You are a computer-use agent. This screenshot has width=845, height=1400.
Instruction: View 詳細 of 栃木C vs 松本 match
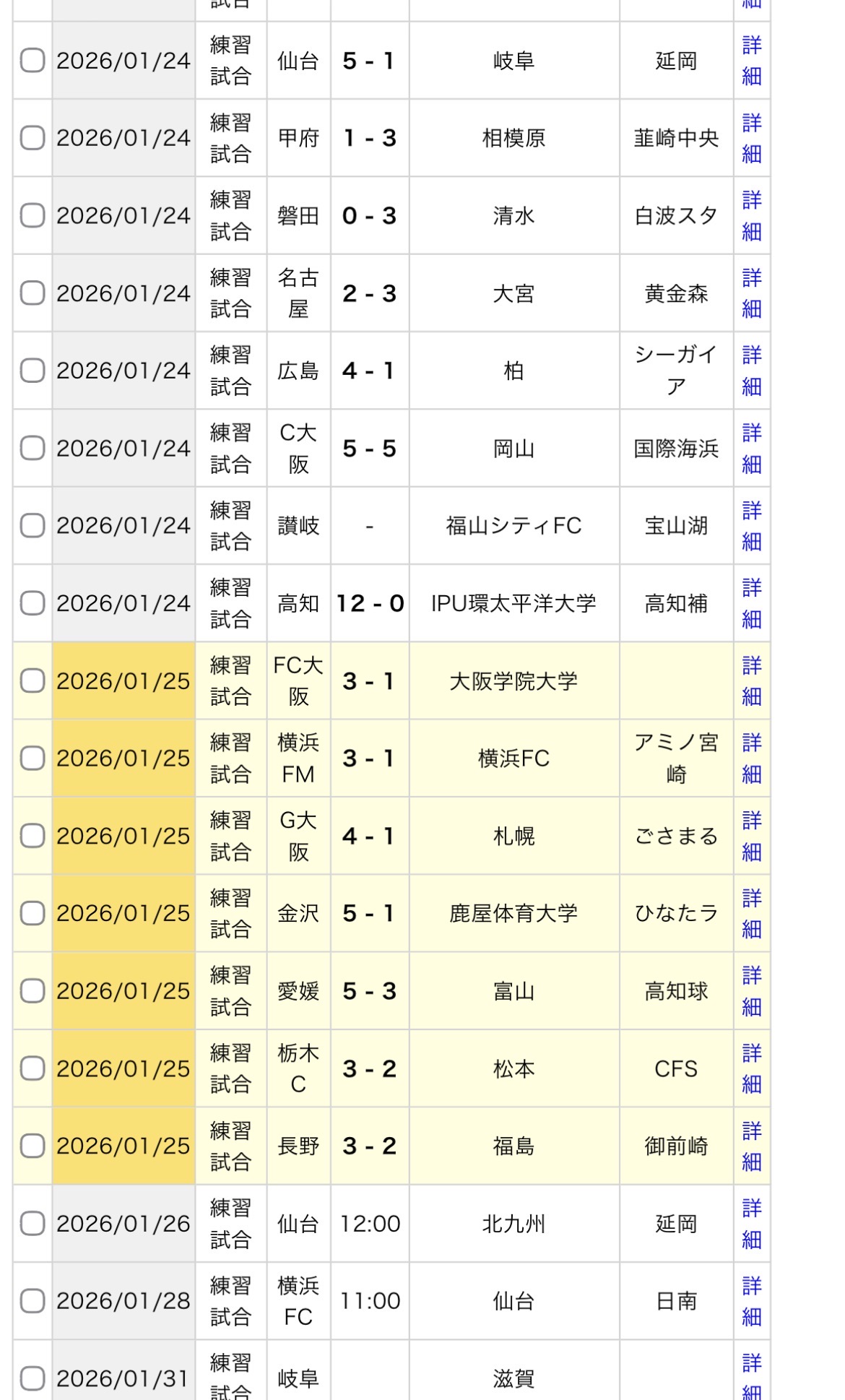click(751, 1068)
